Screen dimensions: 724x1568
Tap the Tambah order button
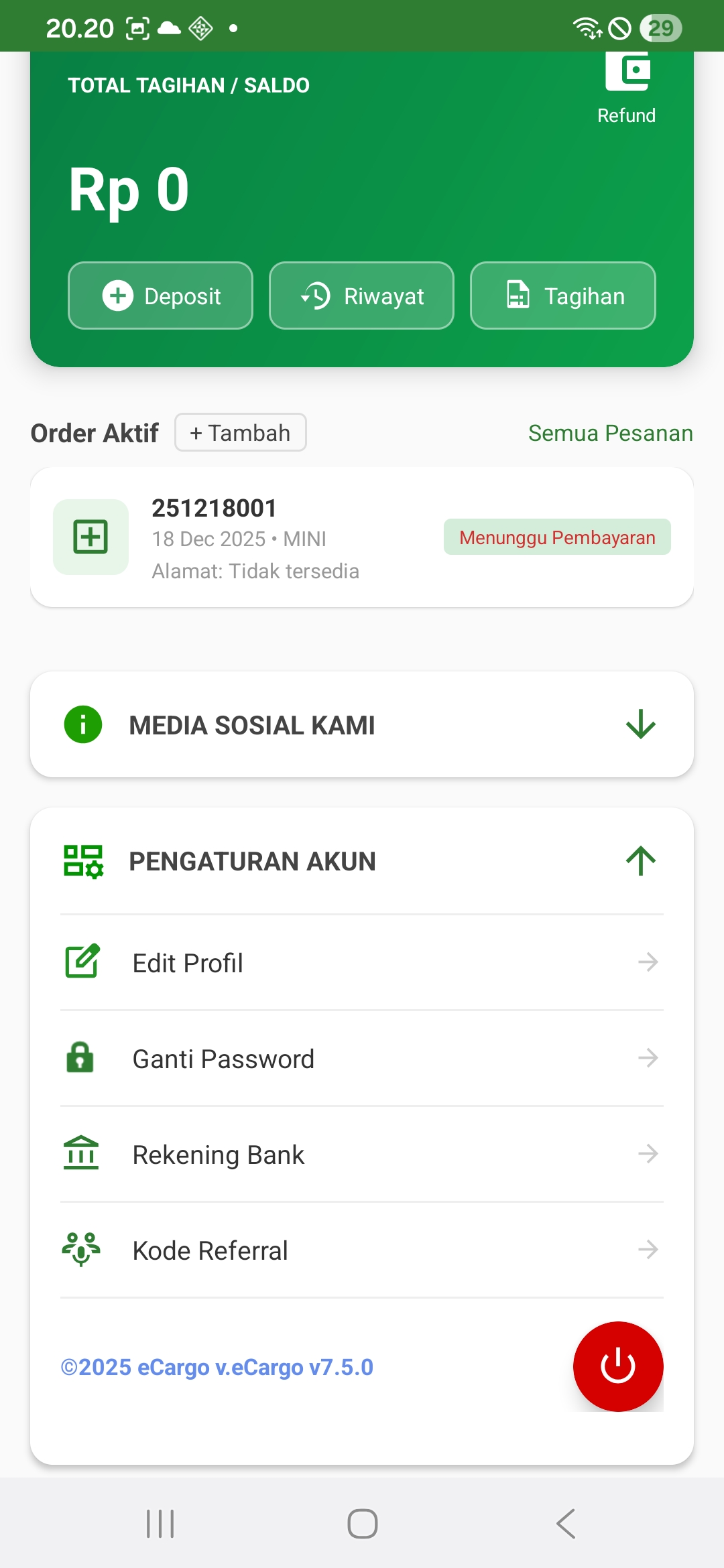tap(240, 432)
